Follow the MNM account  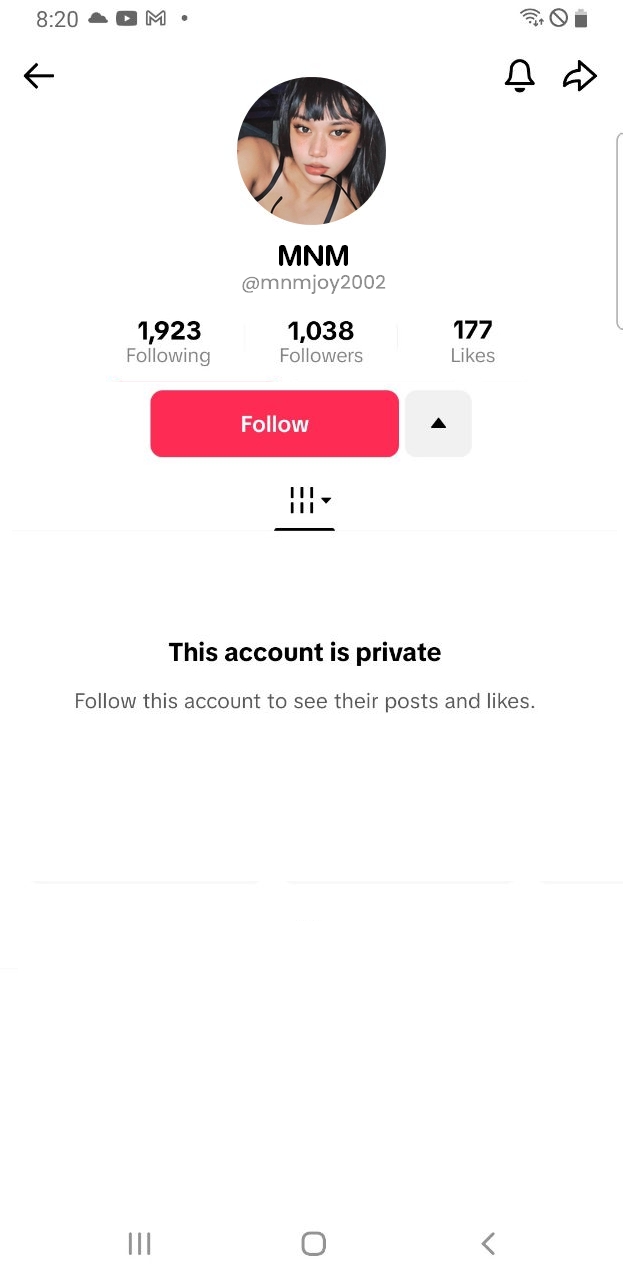(274, 424)
